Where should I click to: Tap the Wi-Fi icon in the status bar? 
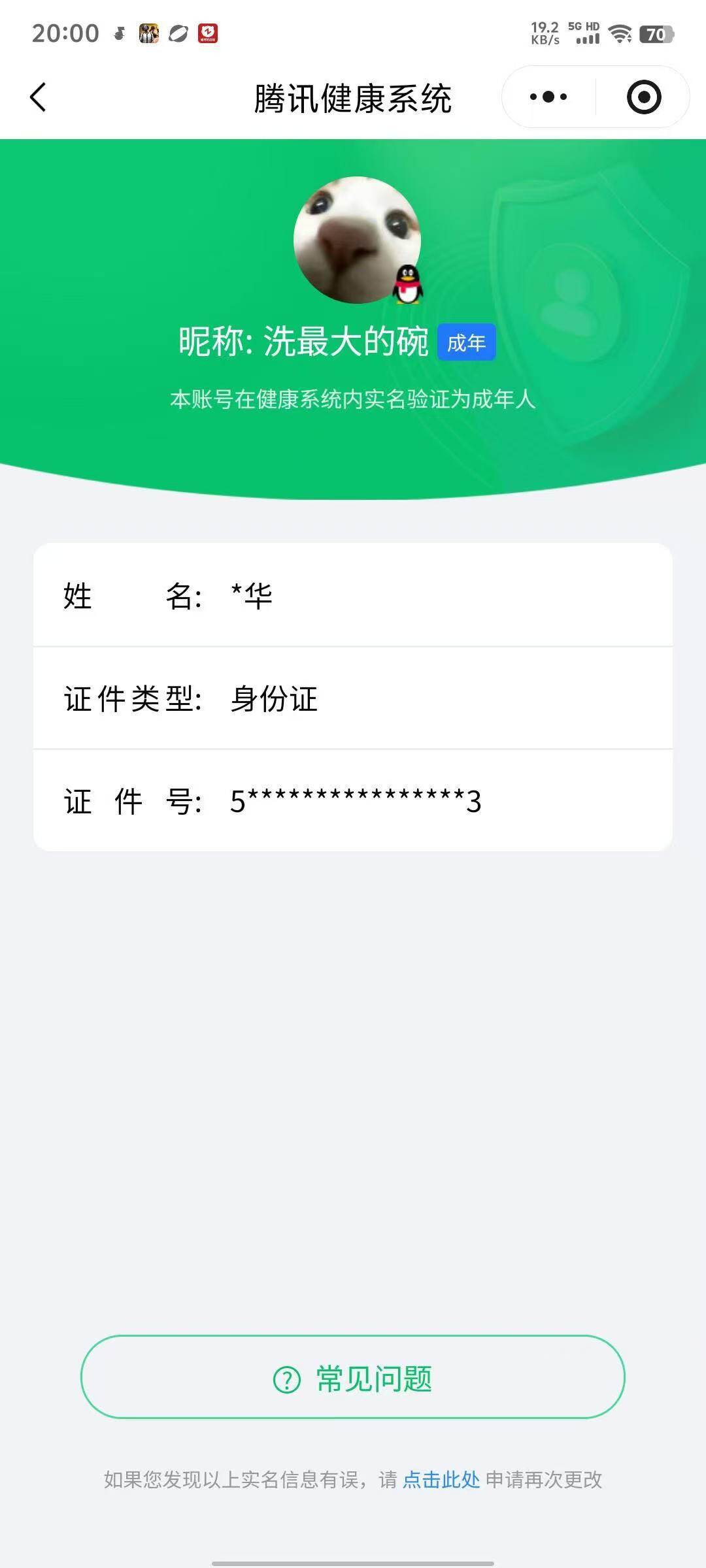pyautogui.click(x=619, y=32)
